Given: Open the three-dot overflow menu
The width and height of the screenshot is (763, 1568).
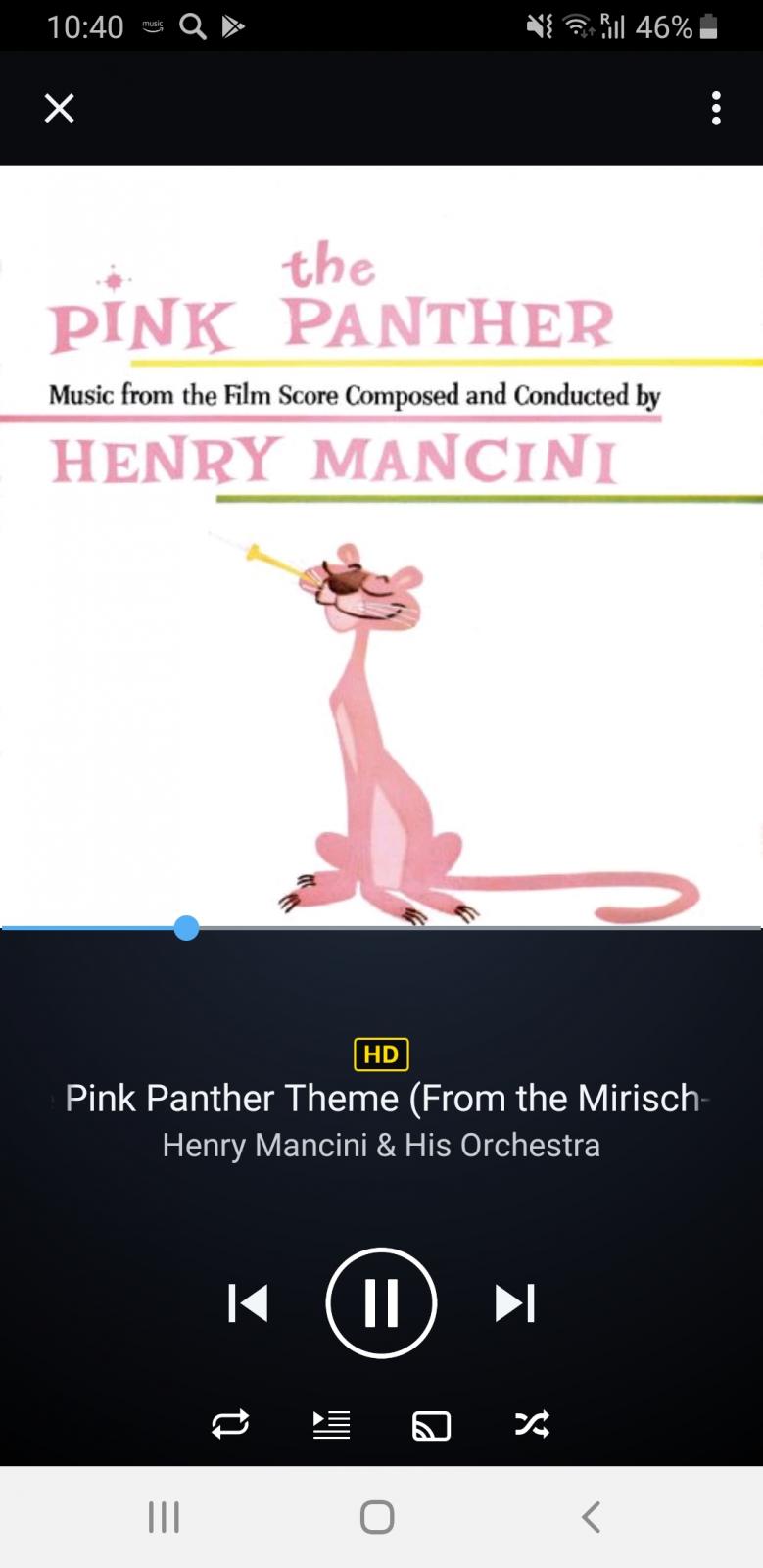Looking at the screenshot, I should [x=716, y=108].
